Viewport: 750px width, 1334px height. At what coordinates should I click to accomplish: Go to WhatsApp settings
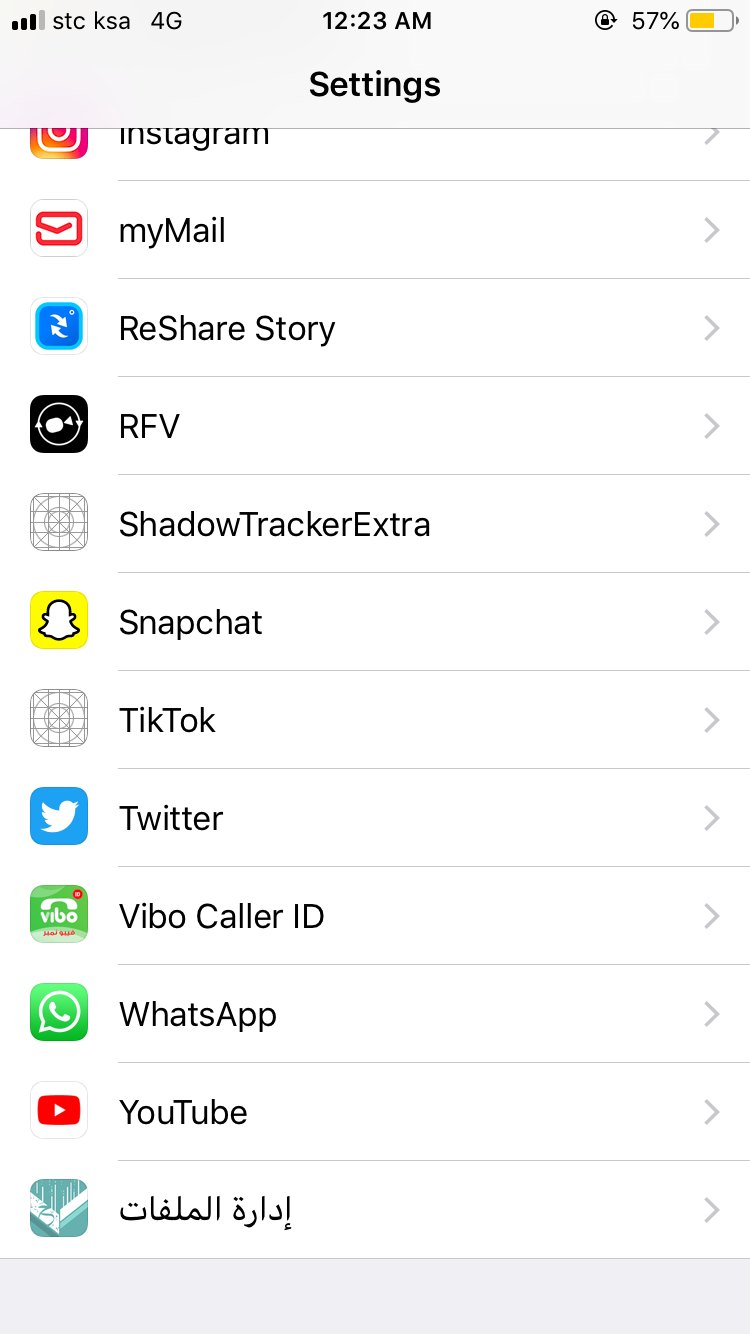375,1014
